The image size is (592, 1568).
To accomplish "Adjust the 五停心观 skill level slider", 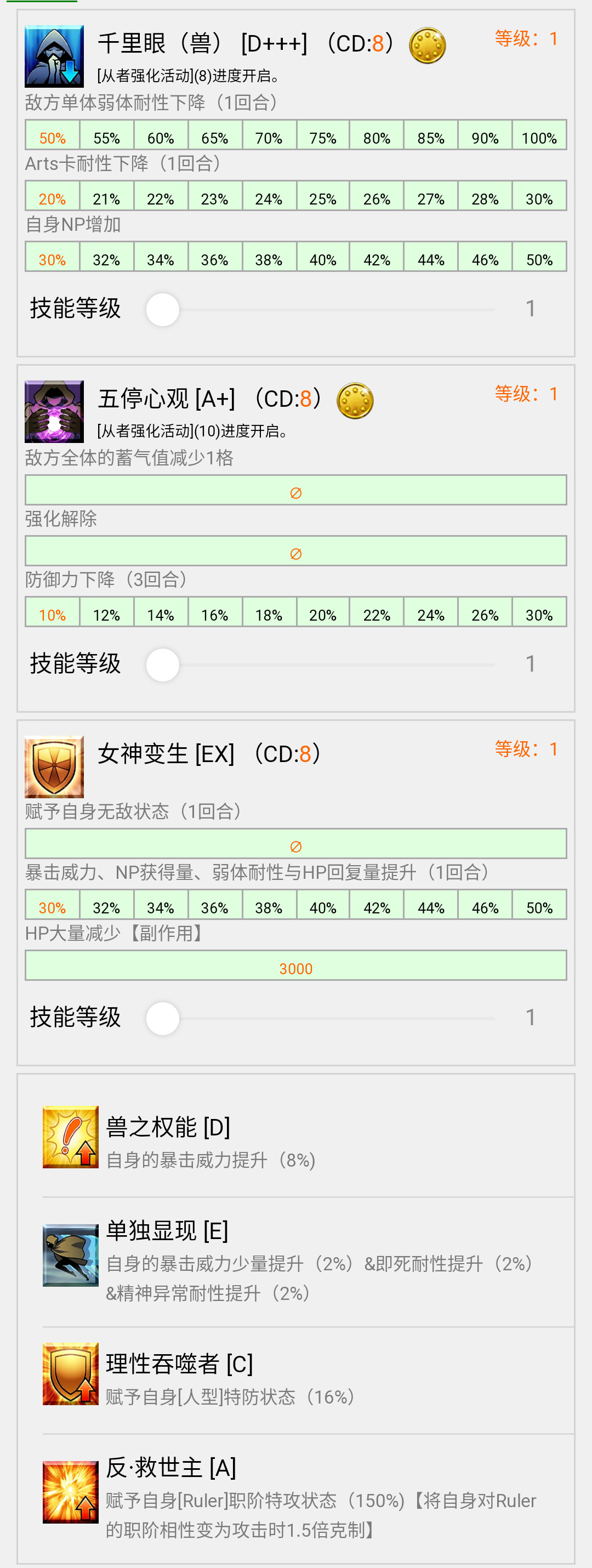I will pyautogui.click(x=163, y=664).
